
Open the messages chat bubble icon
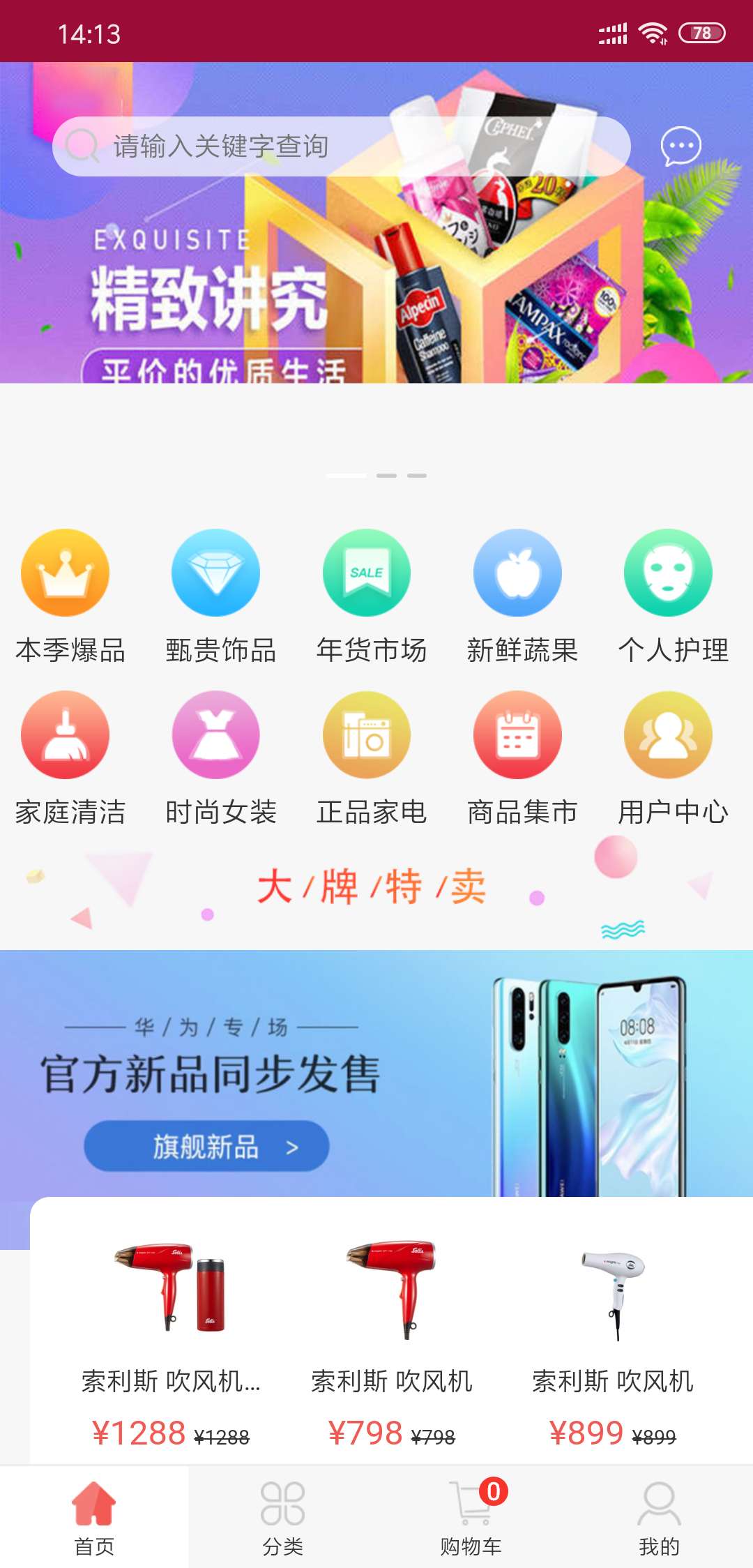click(x=680, y=146)
